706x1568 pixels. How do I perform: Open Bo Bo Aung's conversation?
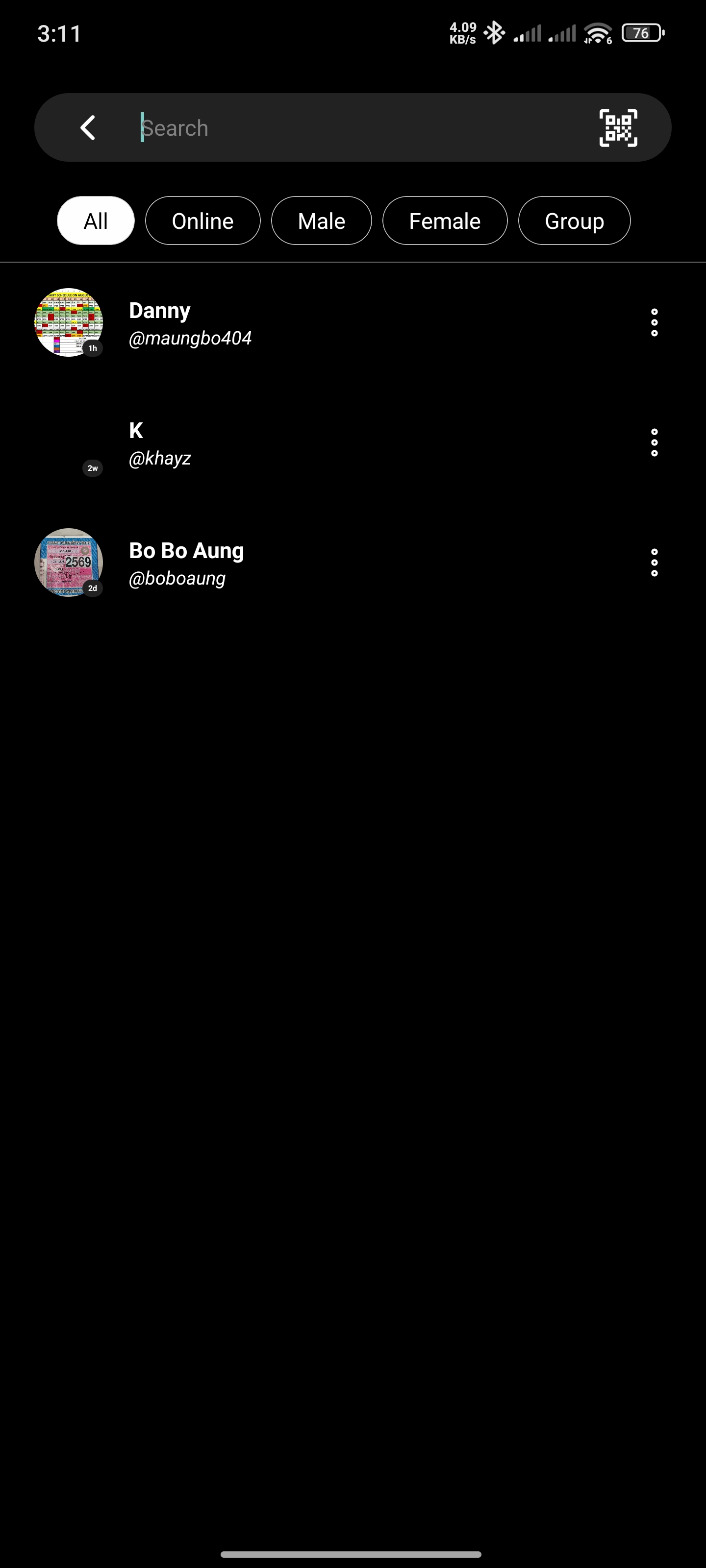point(304,563)
